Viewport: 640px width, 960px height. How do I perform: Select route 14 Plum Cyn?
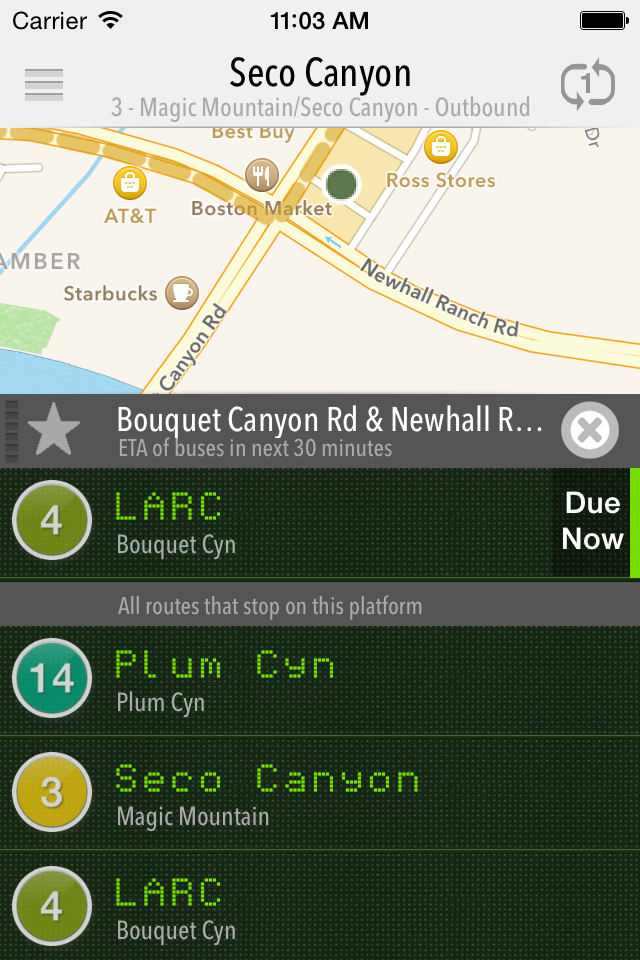pyautogui.click(x=320, y=681)
